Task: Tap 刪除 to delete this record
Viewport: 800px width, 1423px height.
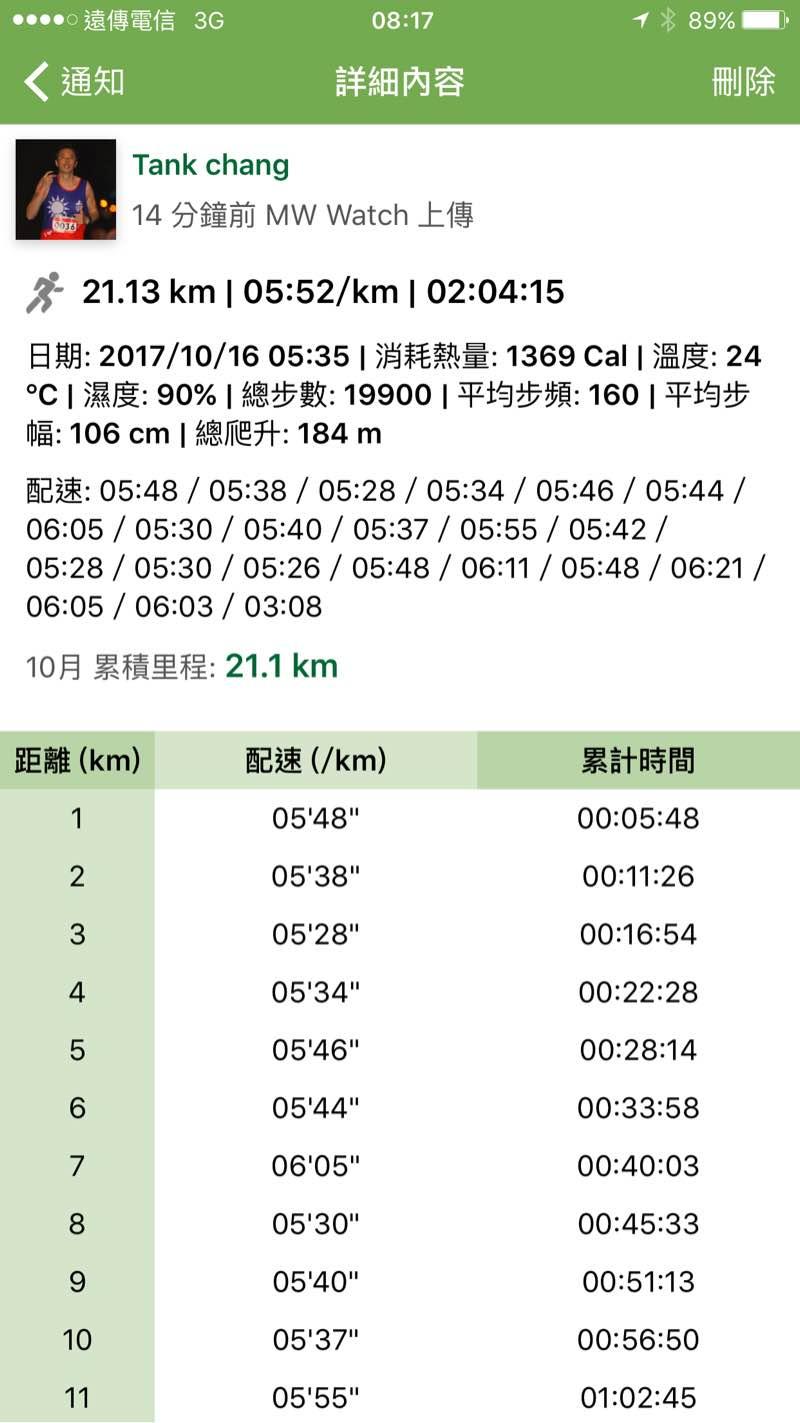Action: 743,82
